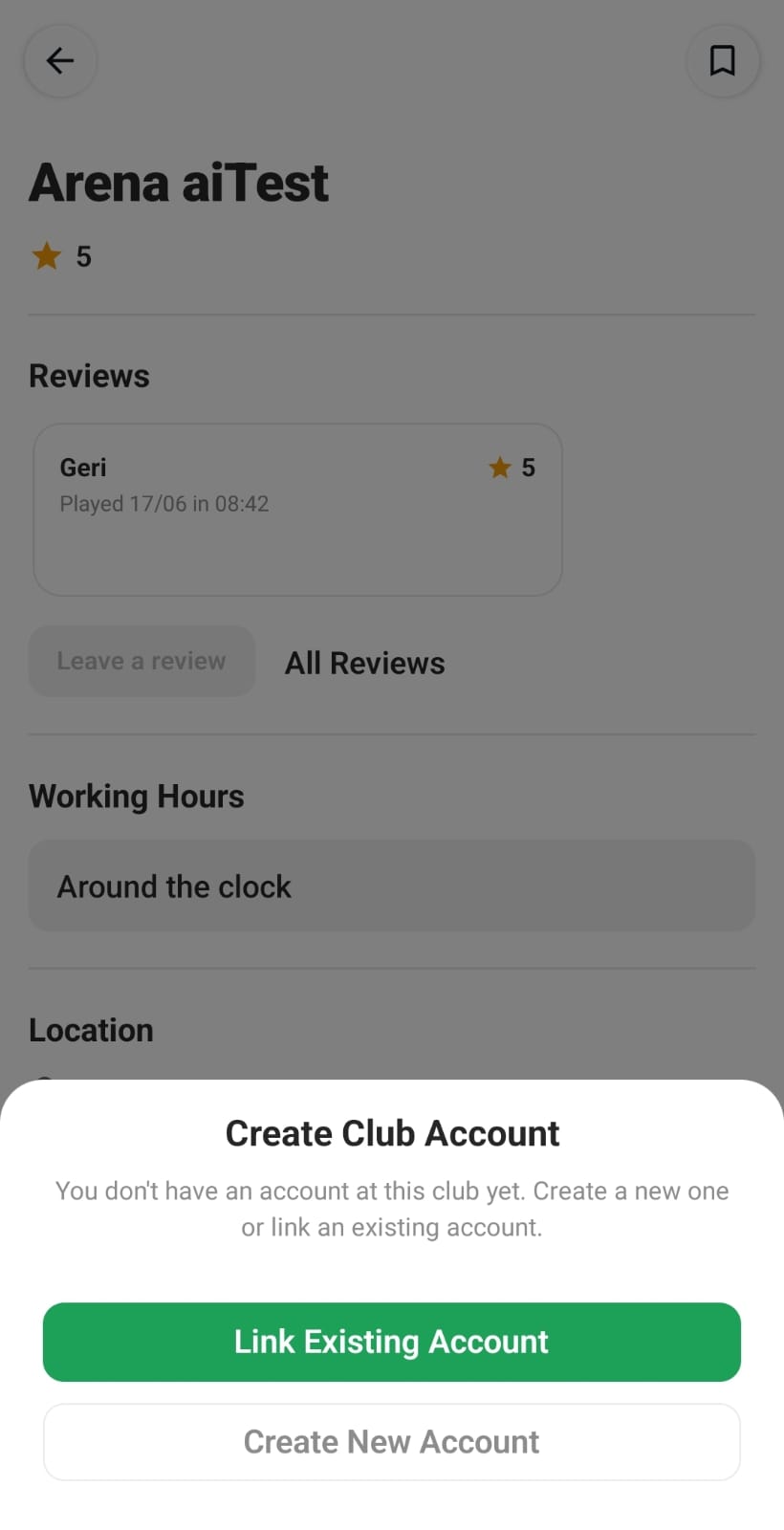This screenshot has width=784, height=1530.
Task: Bookmark Arena aiTest club
Action: coord(723,61)
